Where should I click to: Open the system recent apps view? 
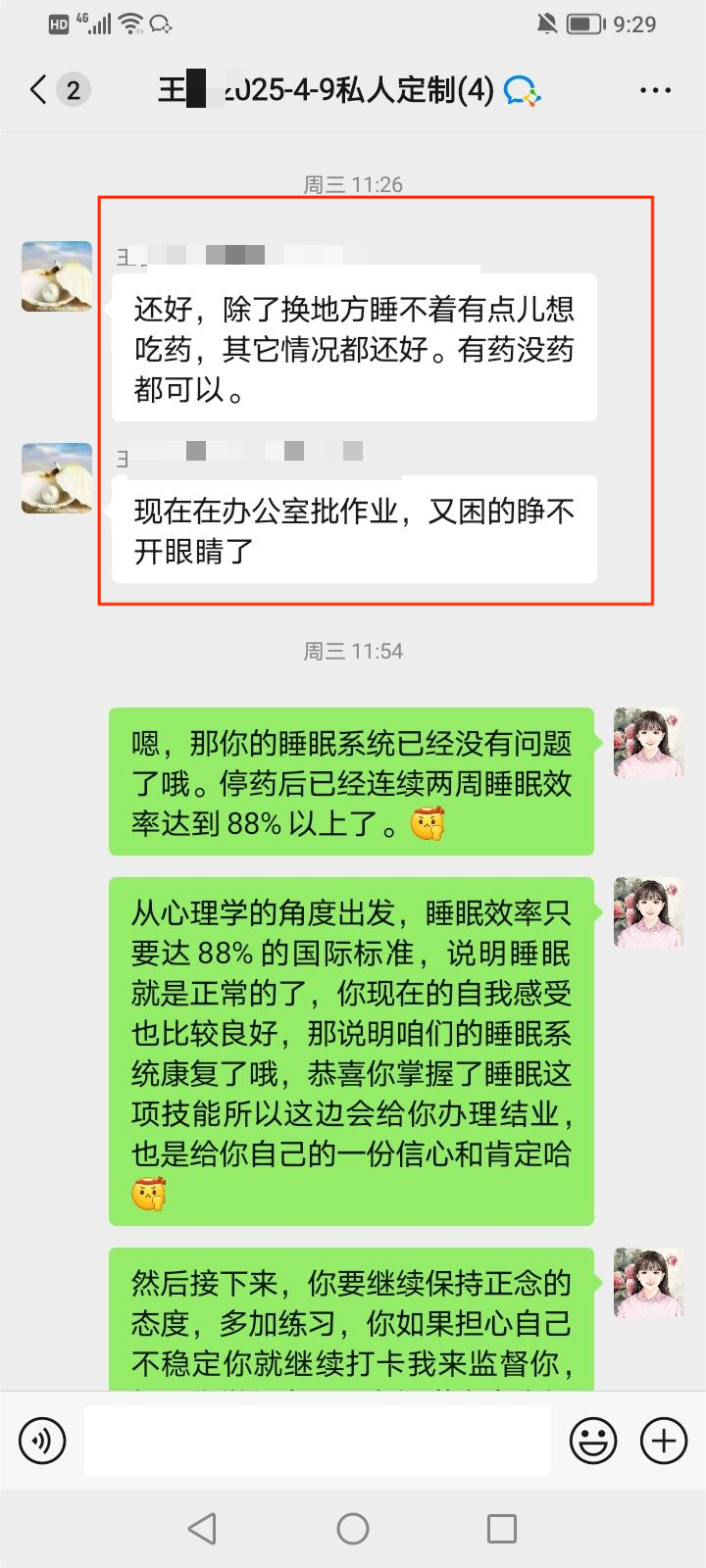[x=501, y=1528]
